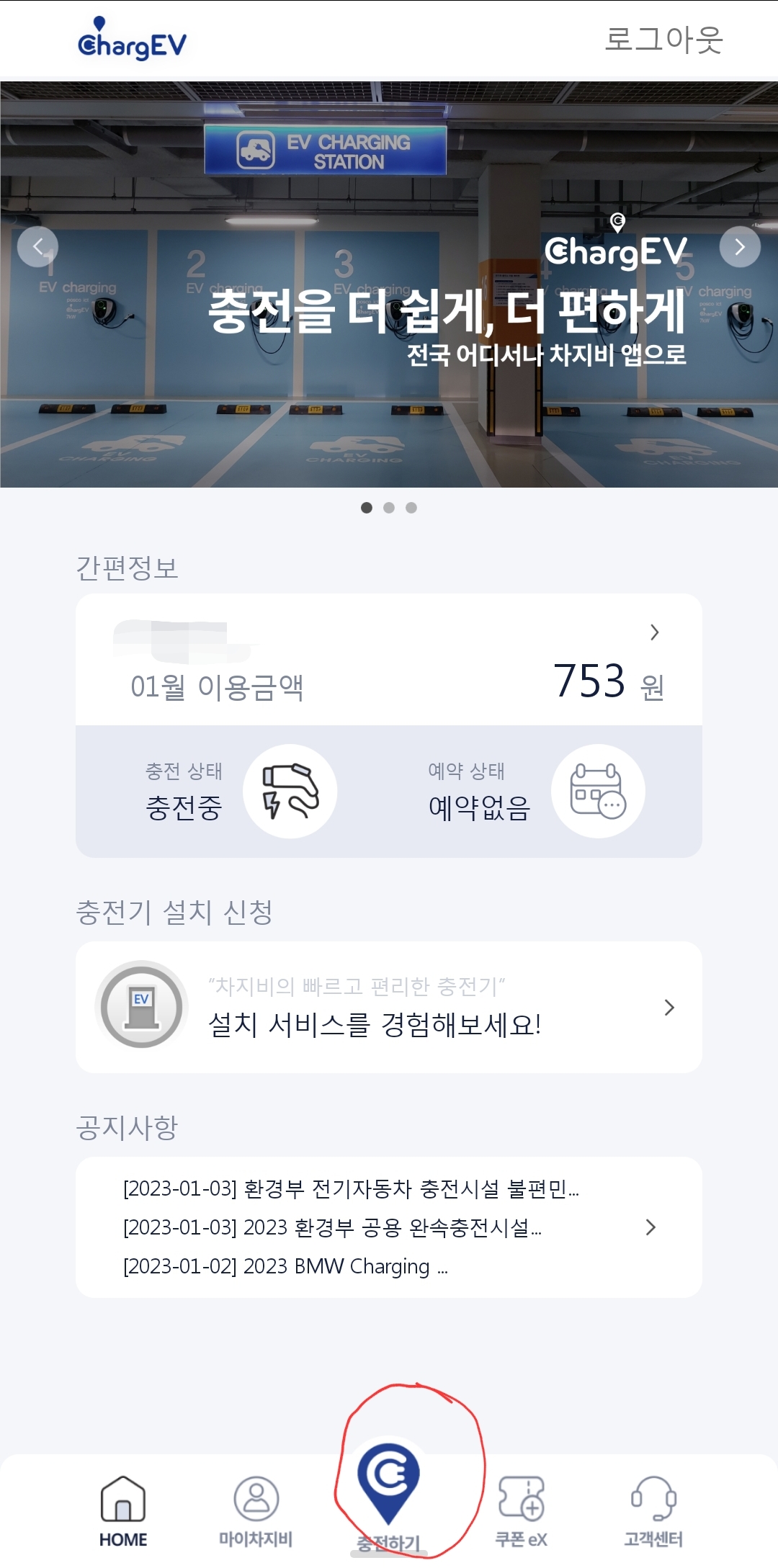
Task: Tap the charging plug icon beside 충전중
Action: click(x=290, y=790)
